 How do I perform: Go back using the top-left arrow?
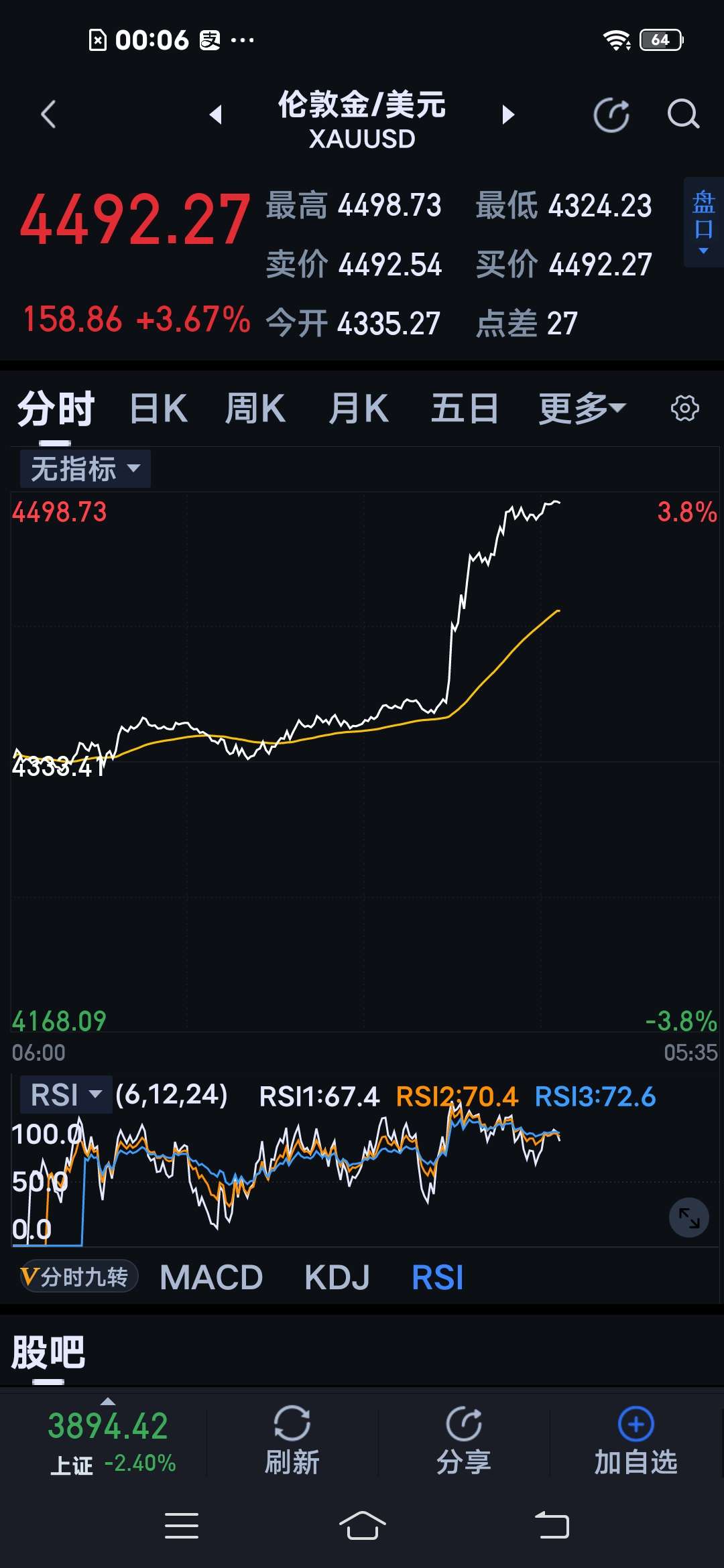coord(48,115)
